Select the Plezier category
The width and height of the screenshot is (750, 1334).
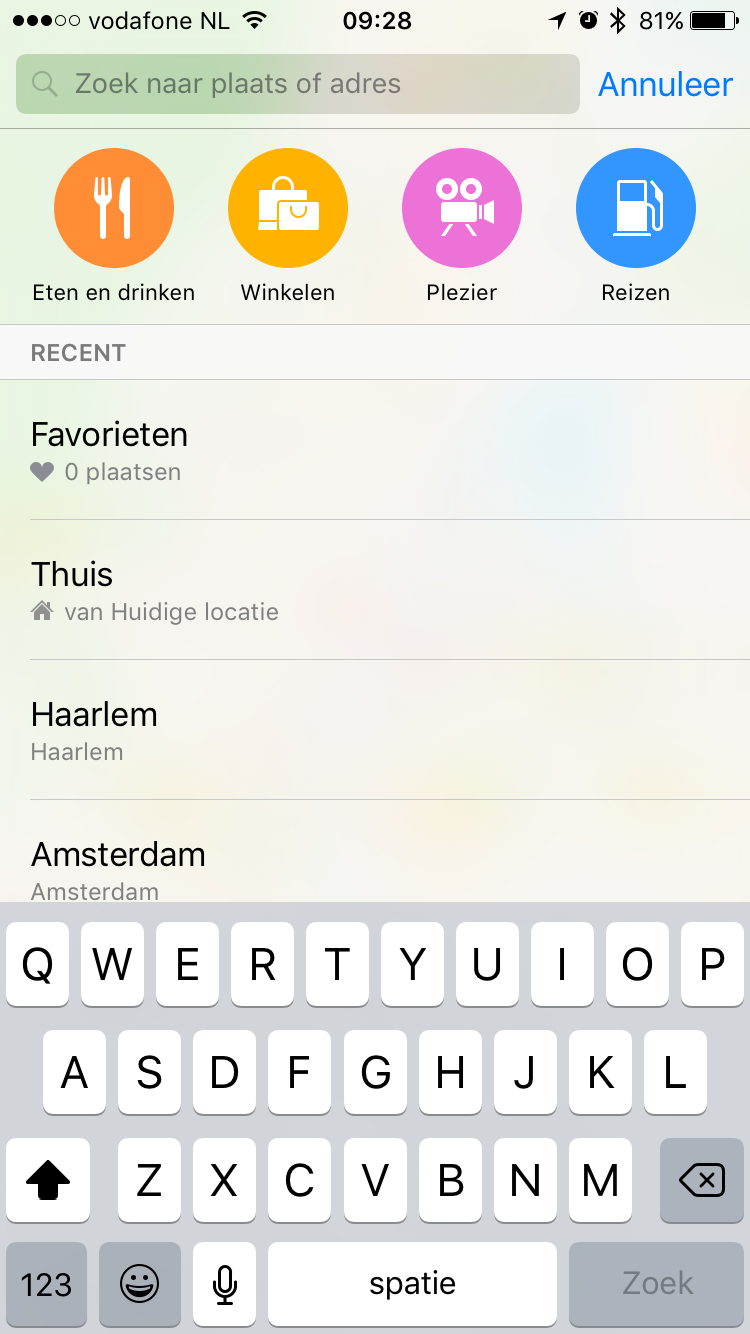click(462, 227)
